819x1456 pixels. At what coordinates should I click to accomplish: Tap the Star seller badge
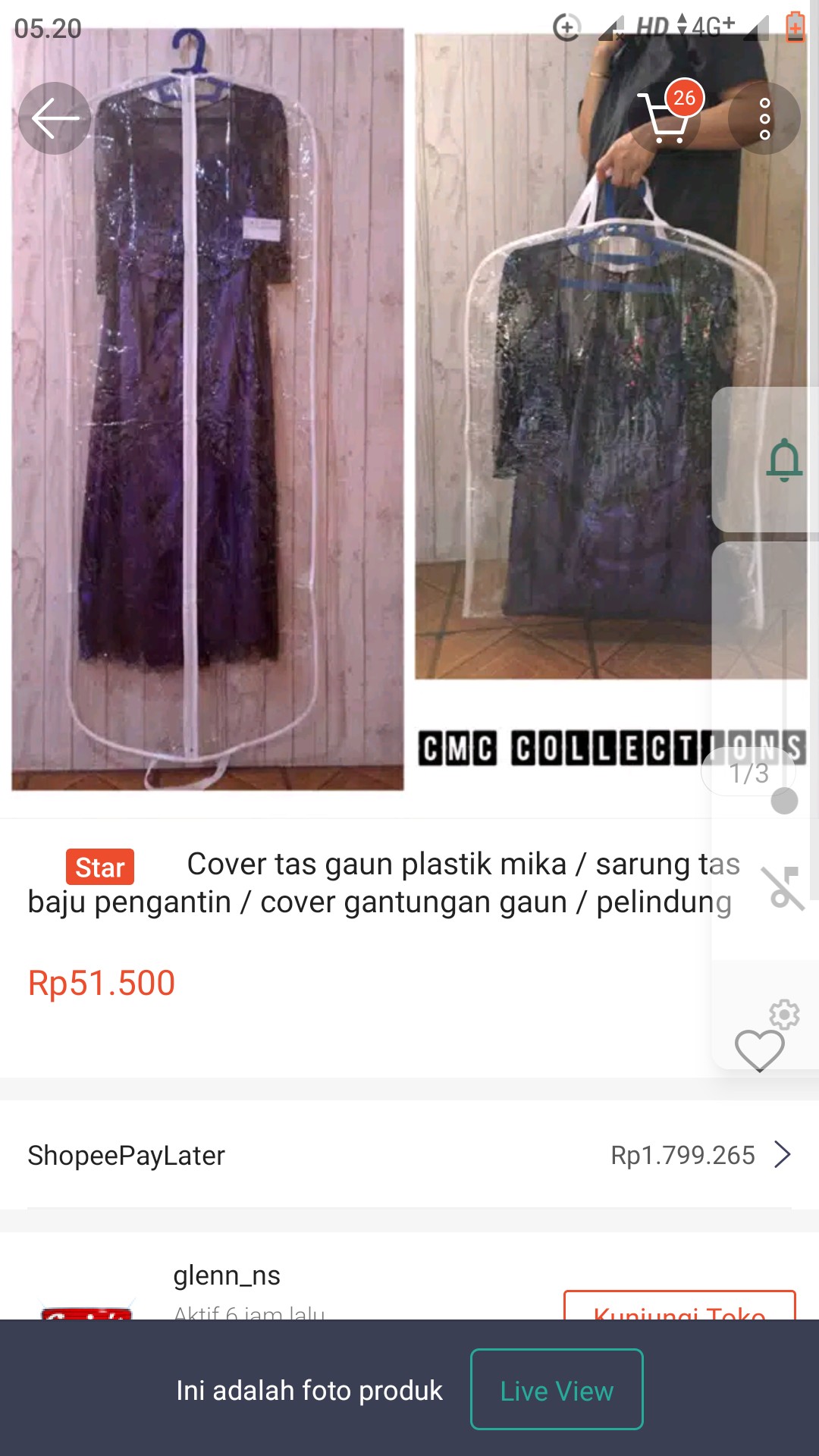[x=99, y=866]
